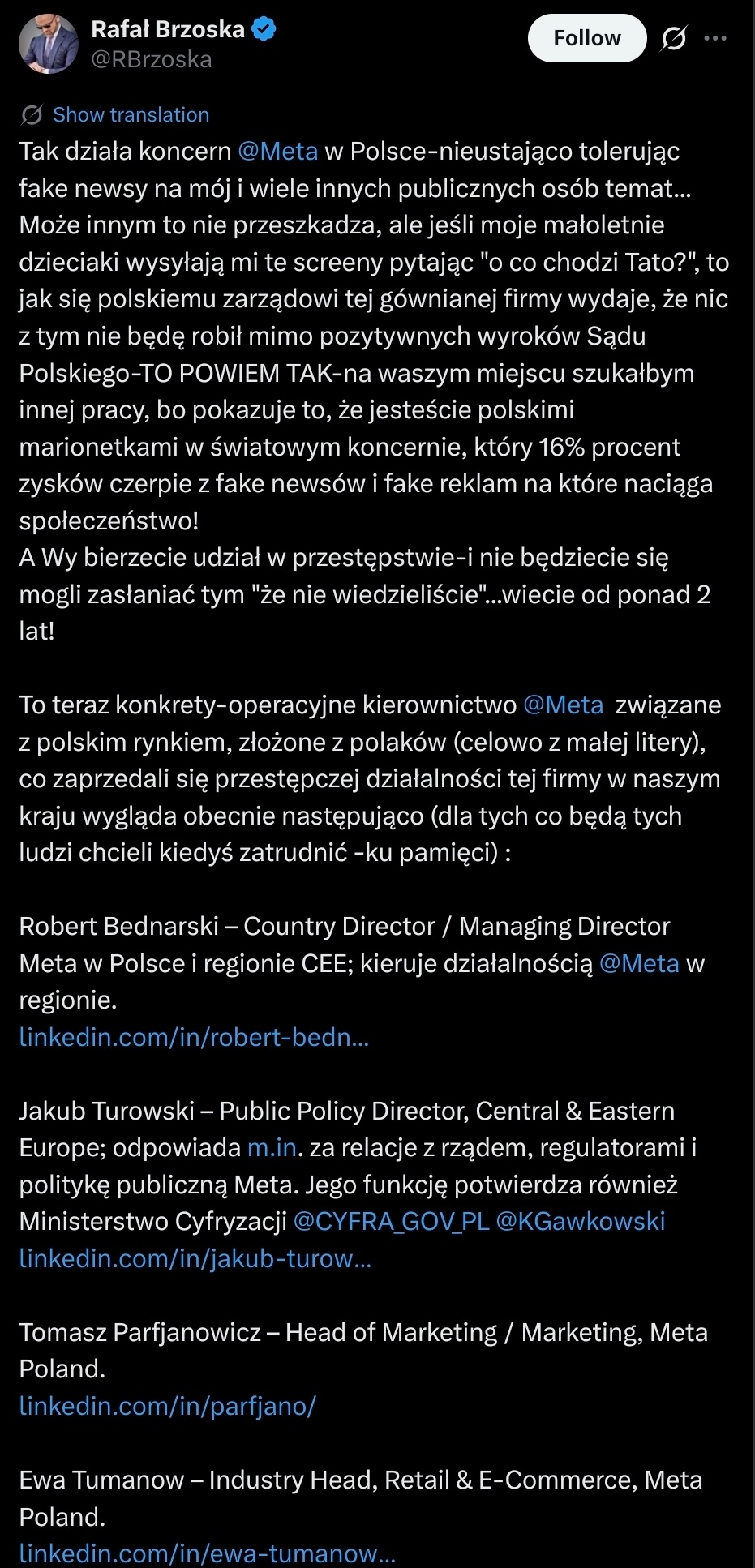Show translation of the post

pyautogui.click(x=131, y=115)
